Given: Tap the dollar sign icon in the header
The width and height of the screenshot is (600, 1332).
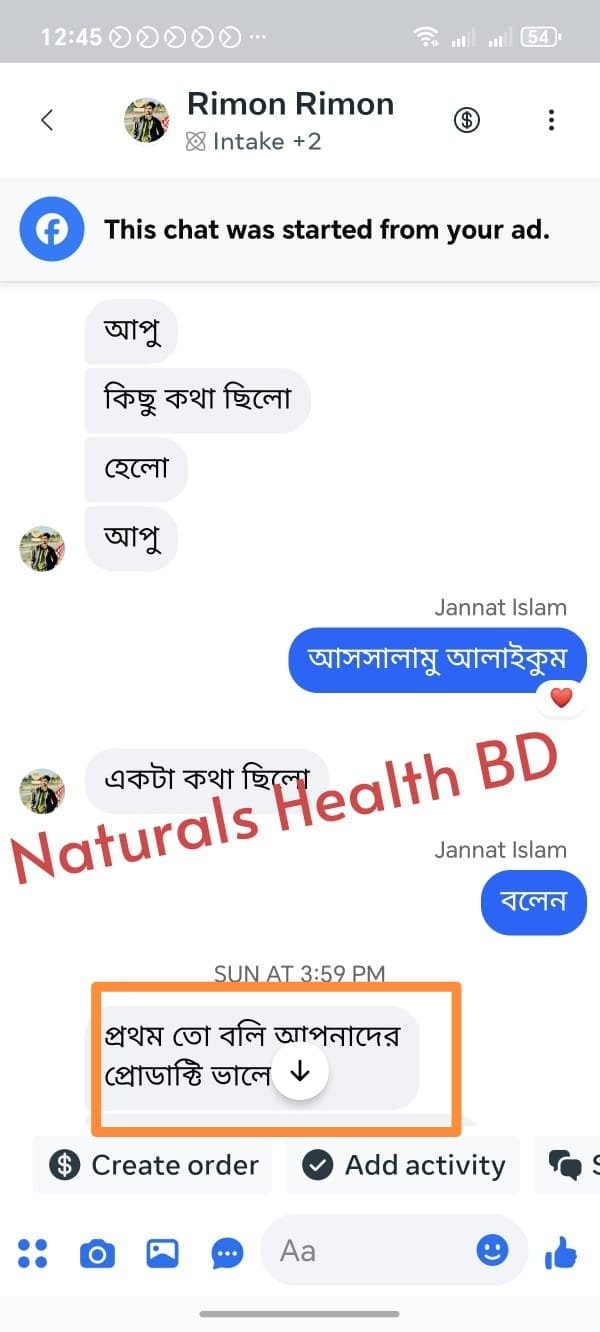Looking at the screenshot, I should point(466,121).
